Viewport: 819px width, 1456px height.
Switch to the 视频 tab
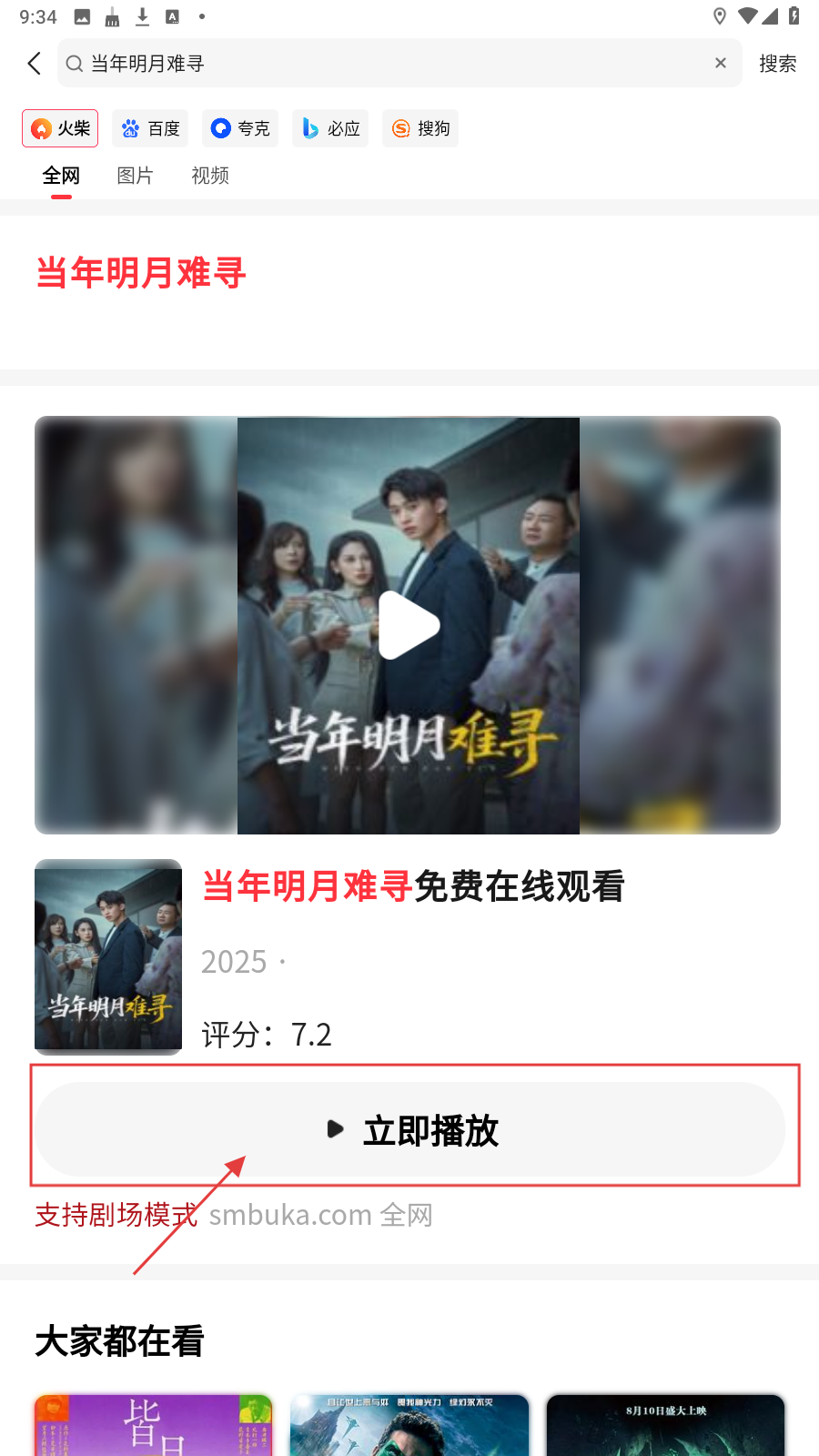[210, 176]
